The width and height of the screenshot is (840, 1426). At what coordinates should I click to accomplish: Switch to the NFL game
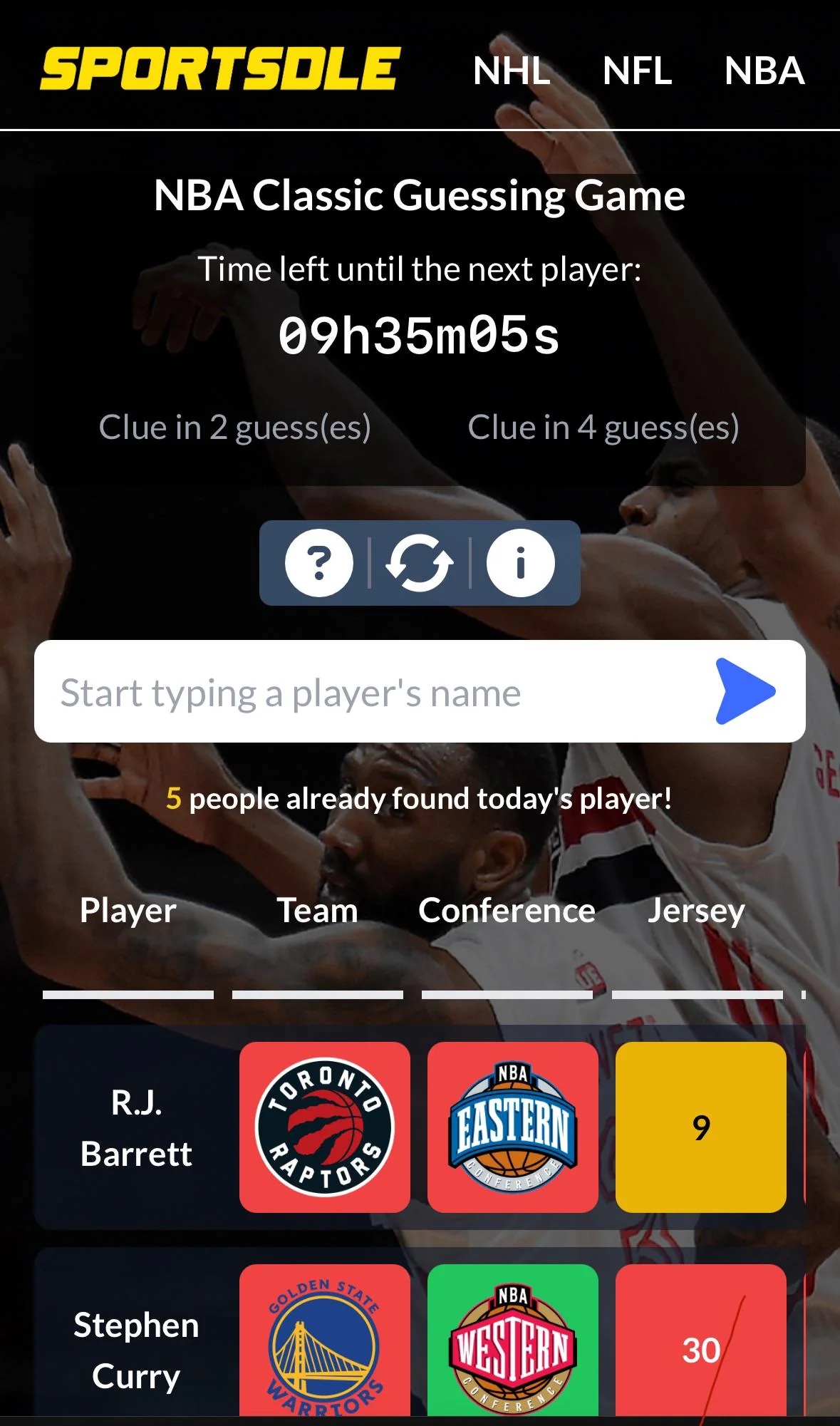pos(637,71)
